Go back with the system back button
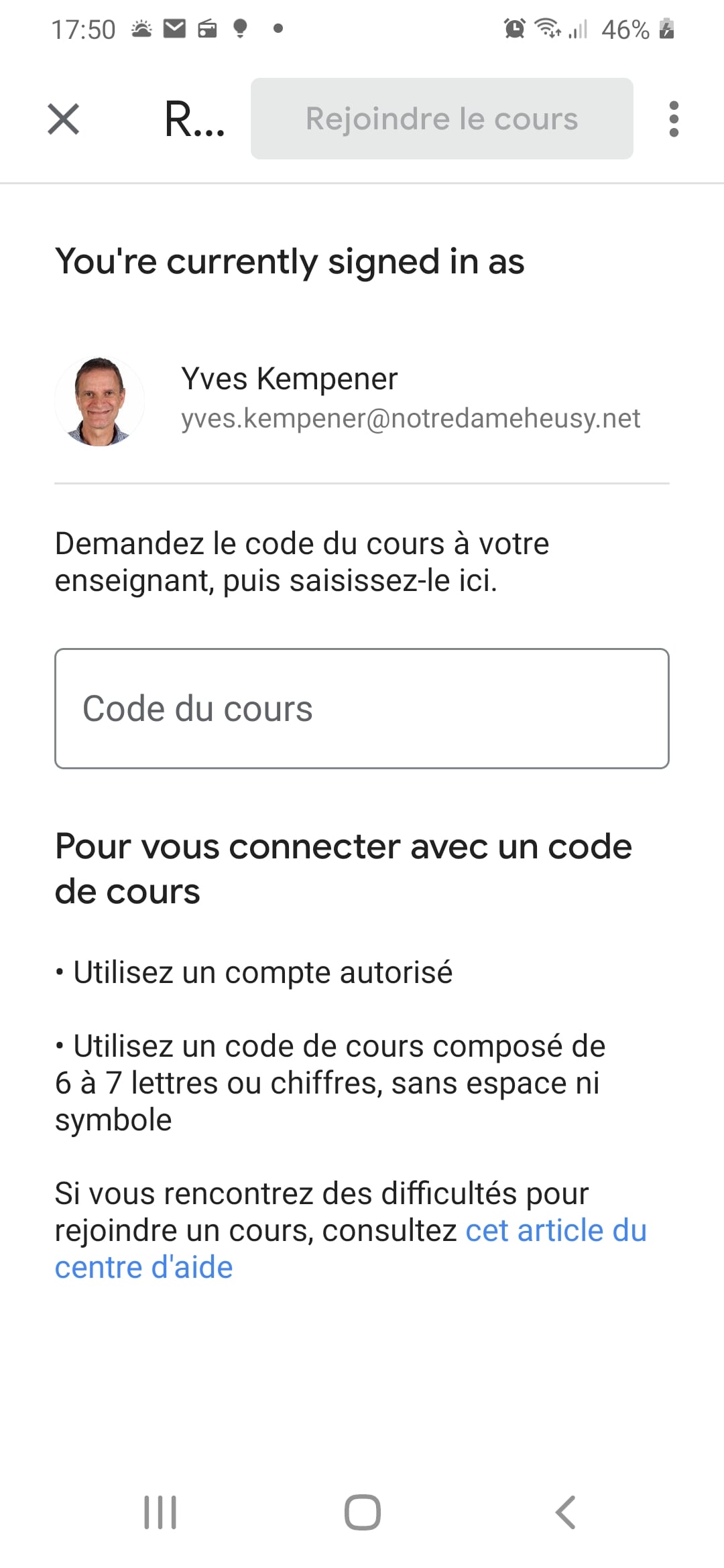 566,1512
